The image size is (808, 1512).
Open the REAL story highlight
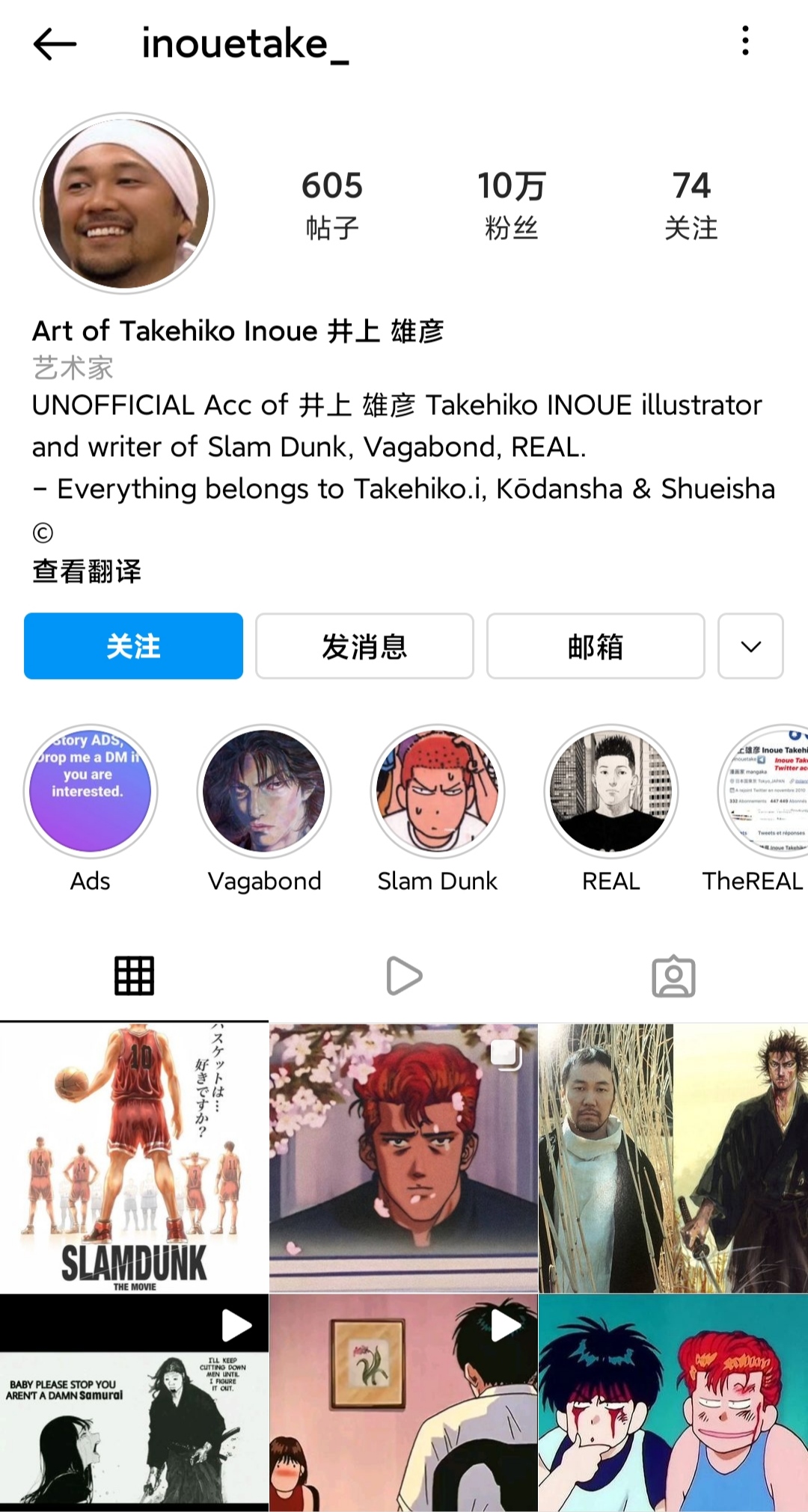(x=611, y=792)
